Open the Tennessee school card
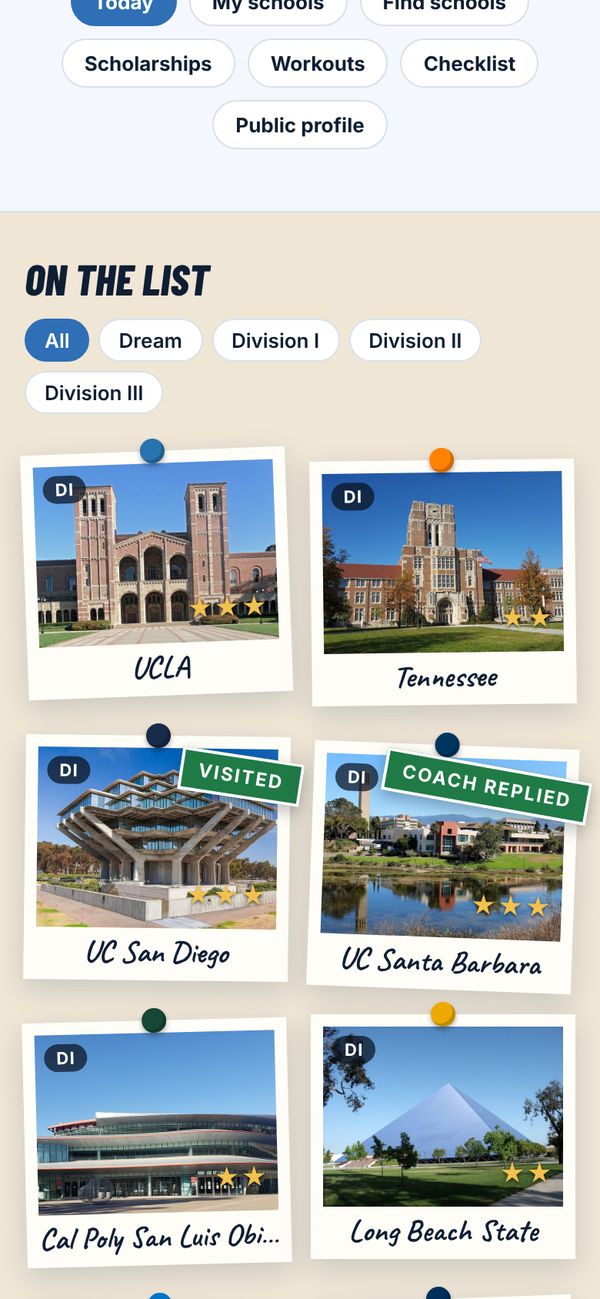 coord(443,582)
